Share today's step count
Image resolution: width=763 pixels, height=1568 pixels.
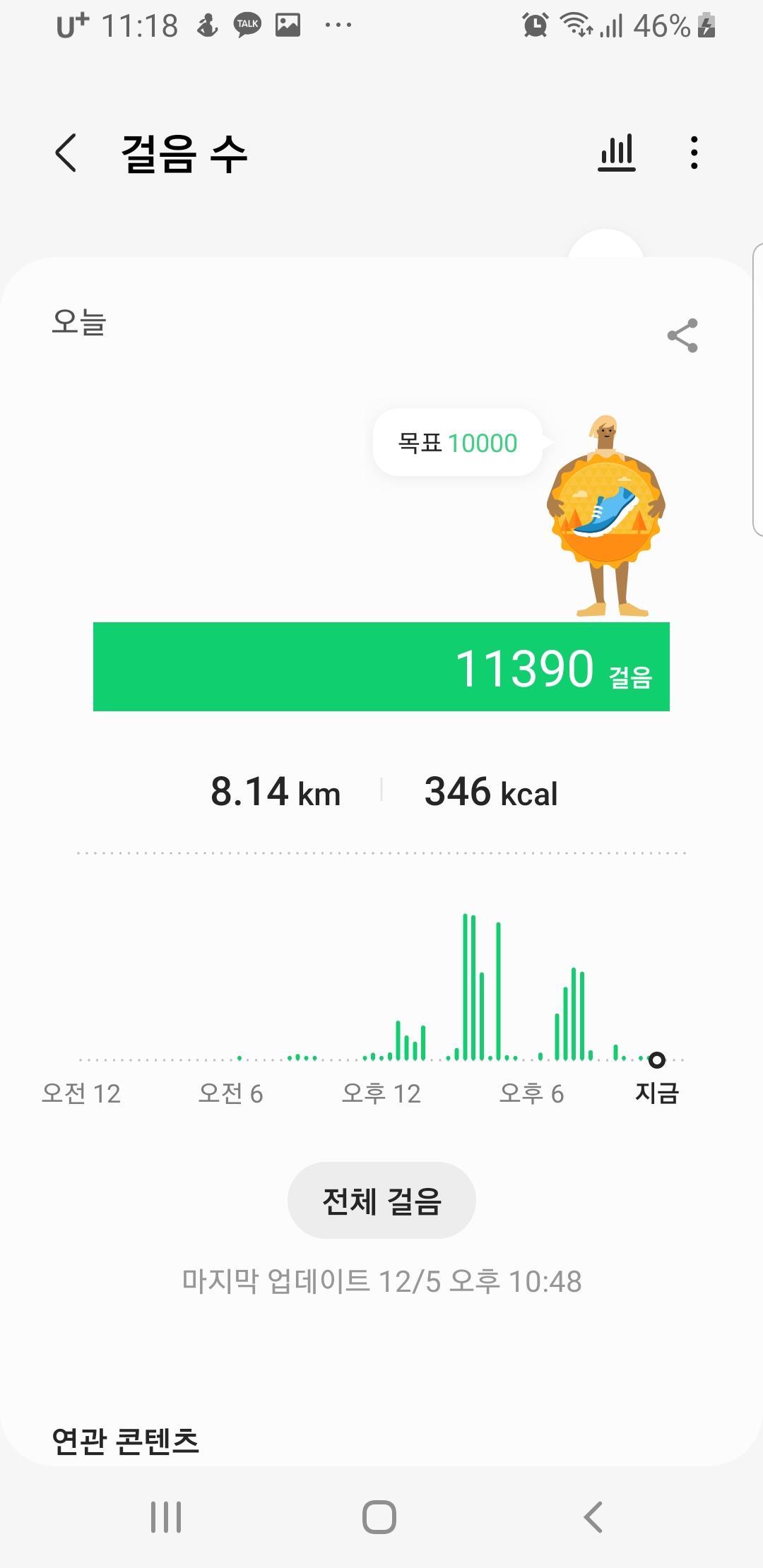pyautogui.click(x=682, y=335)
